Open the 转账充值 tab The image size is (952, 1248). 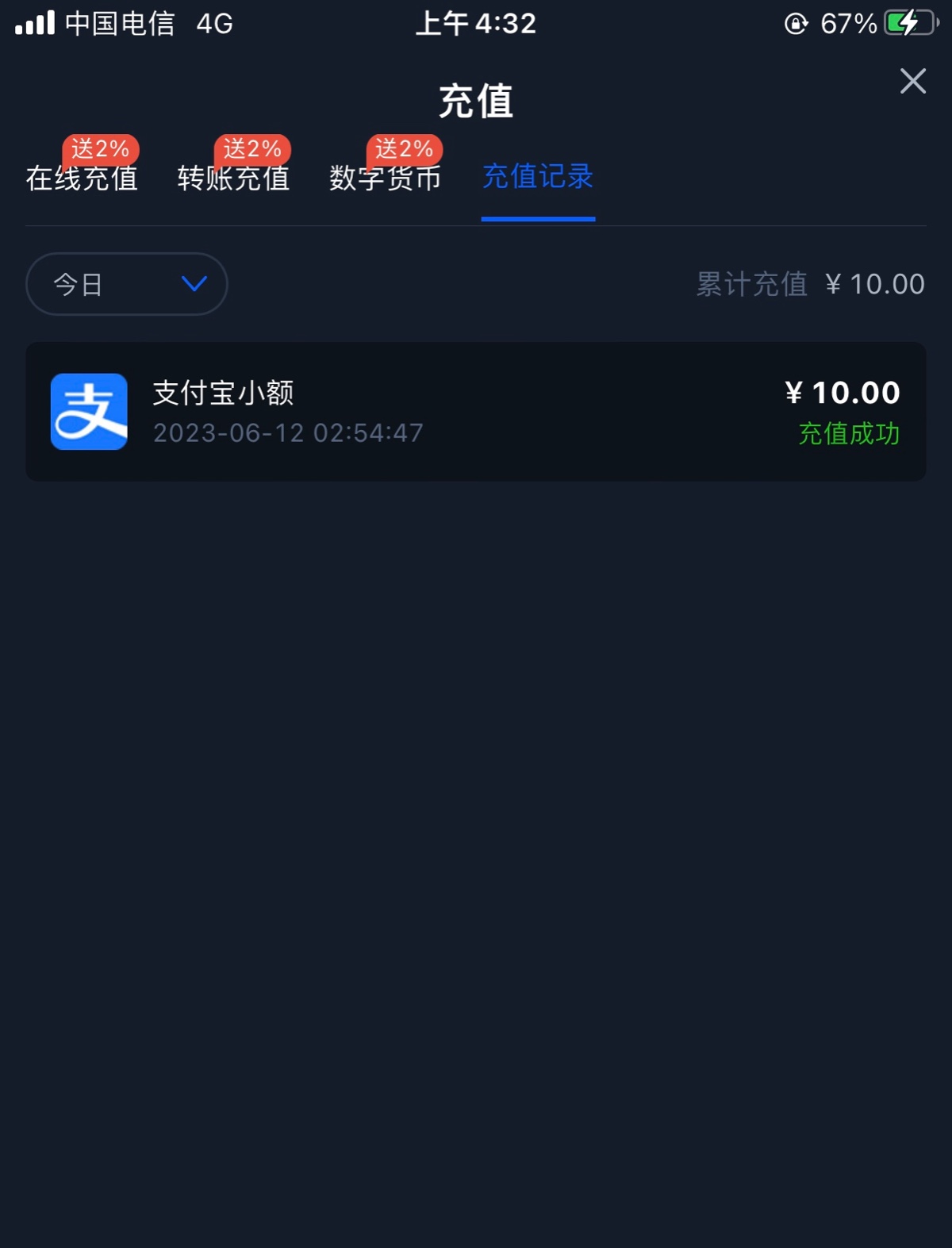click(233, 178)
